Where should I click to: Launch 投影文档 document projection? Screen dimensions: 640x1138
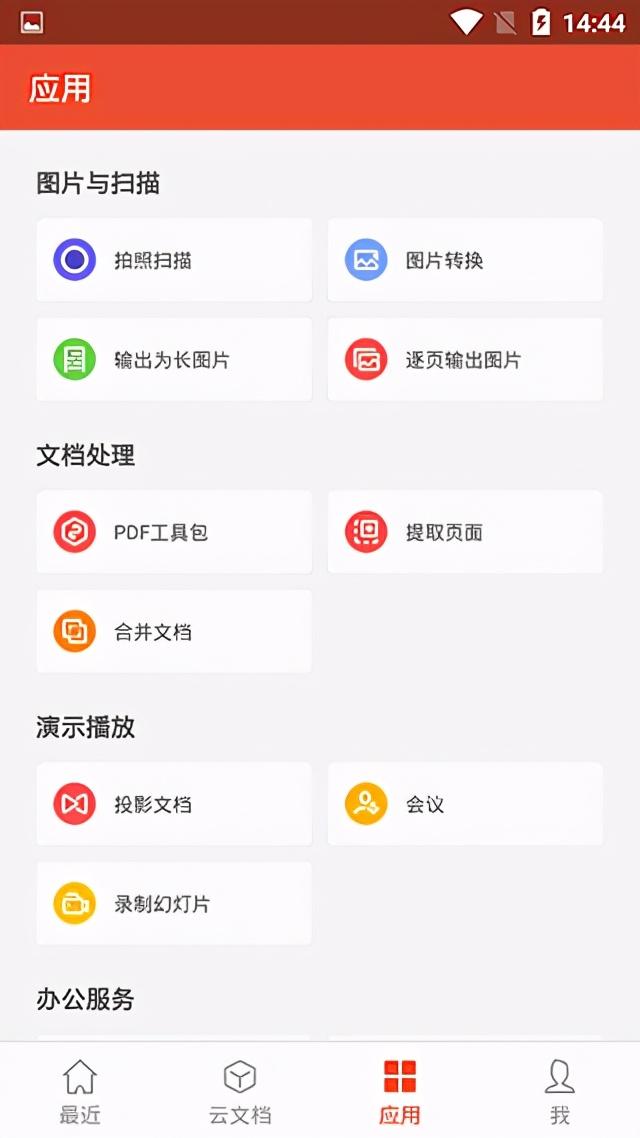pos(174,803)
